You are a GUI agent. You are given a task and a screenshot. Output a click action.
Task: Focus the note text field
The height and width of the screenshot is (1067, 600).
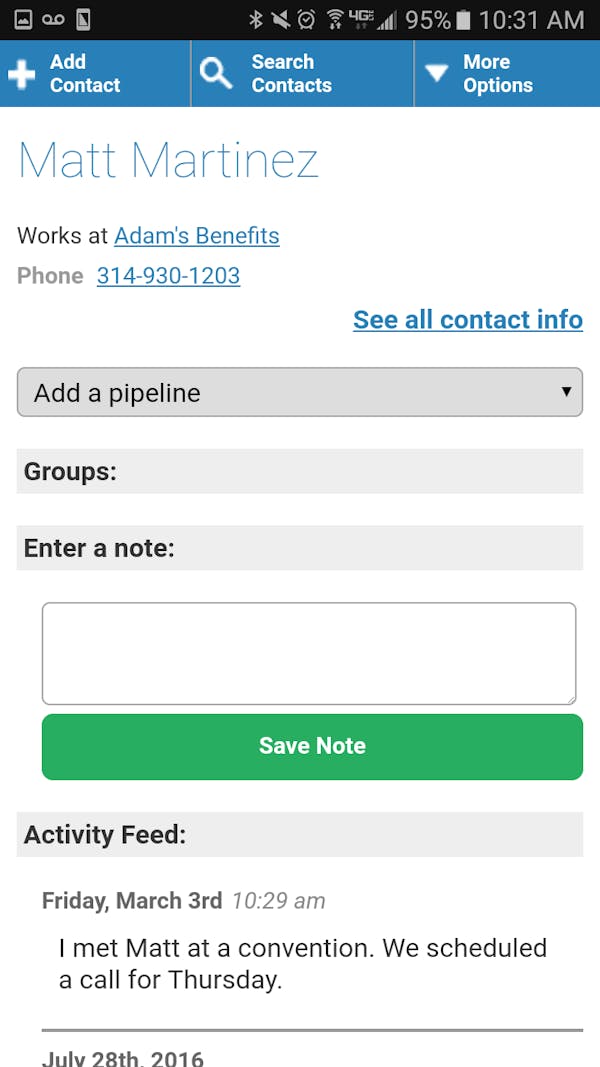point(309,653)
